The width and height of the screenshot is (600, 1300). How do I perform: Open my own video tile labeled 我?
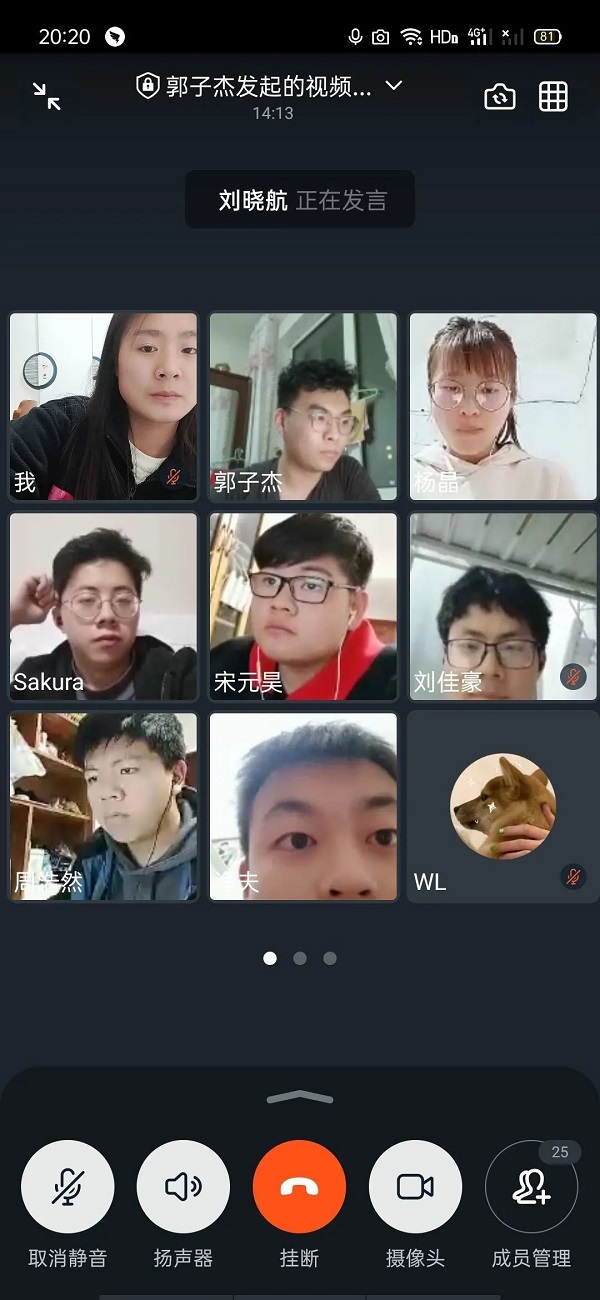pyautogui.click(x=103, y=406)
